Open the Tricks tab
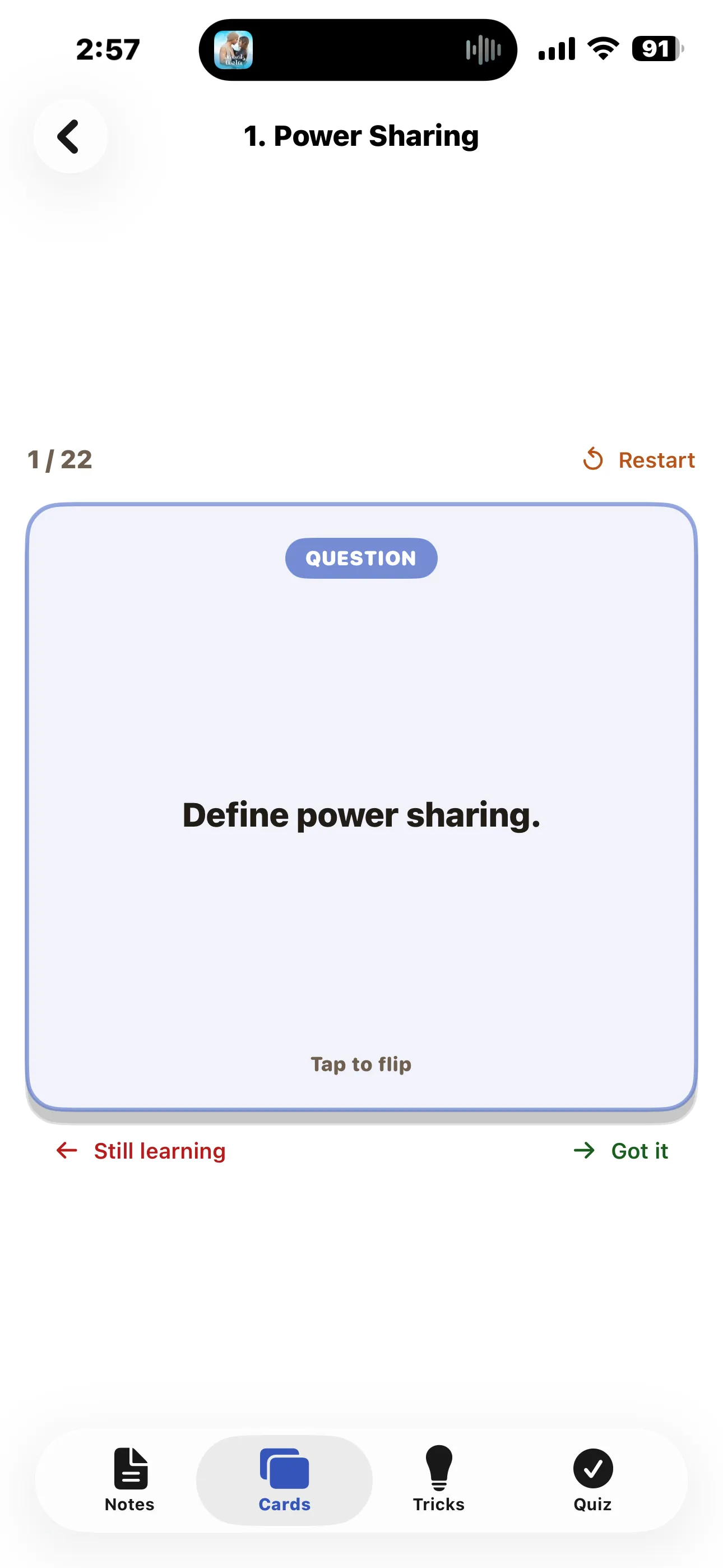 tap(438, 1480)
